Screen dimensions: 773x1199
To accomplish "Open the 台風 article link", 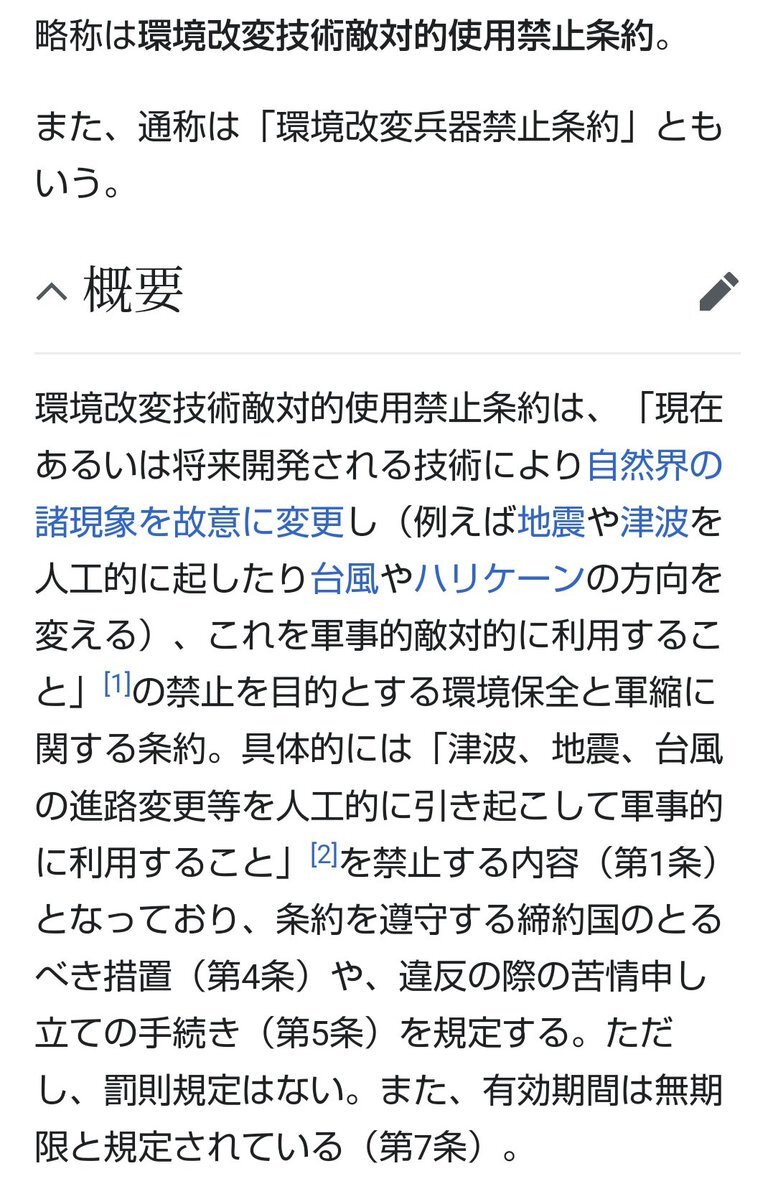I will point(345,578).
